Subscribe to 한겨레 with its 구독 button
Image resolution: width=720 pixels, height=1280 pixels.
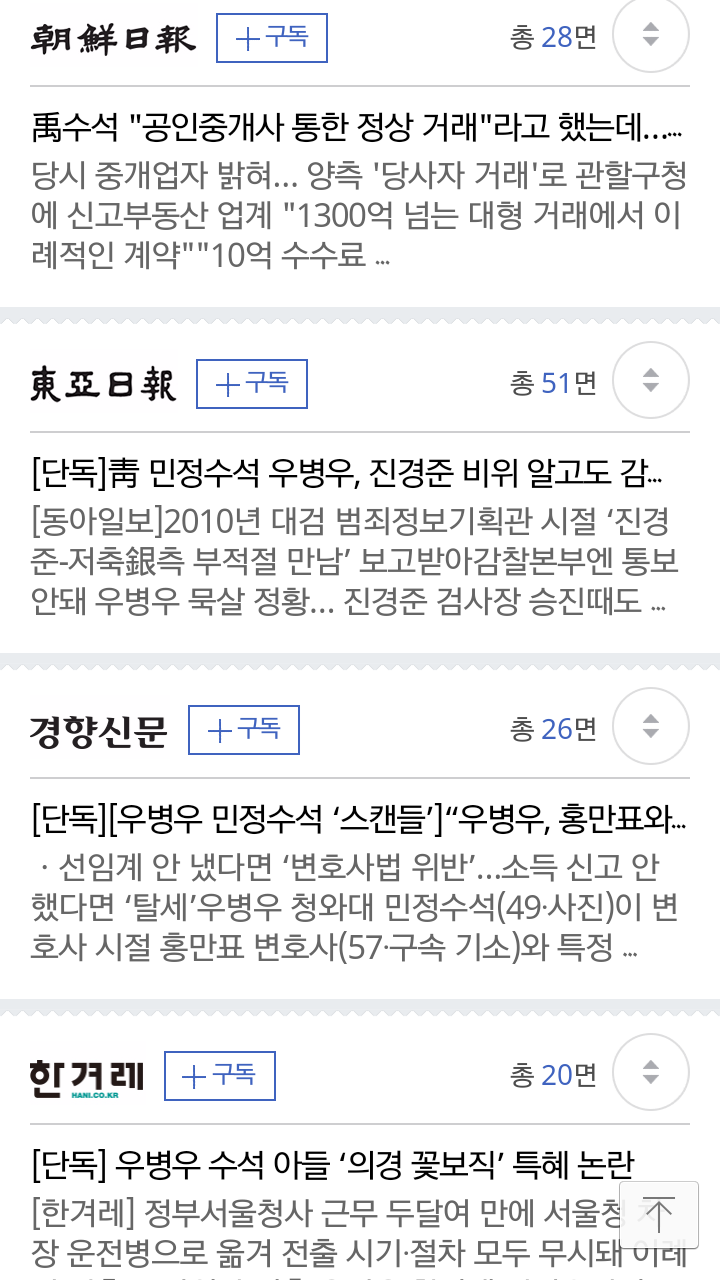(220, 1076)
